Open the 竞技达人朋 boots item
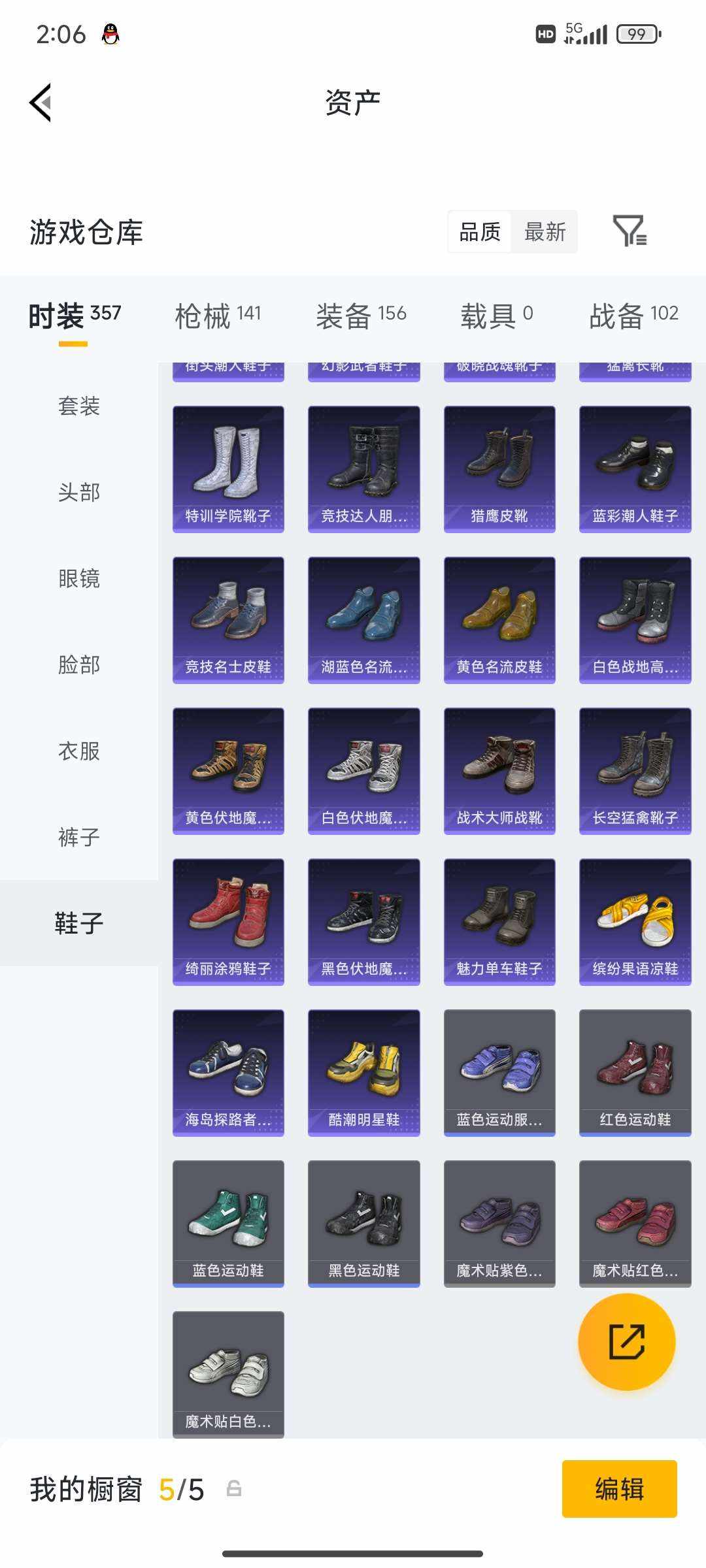This screenshot has height=1568, width=706. tap(363, 466)
